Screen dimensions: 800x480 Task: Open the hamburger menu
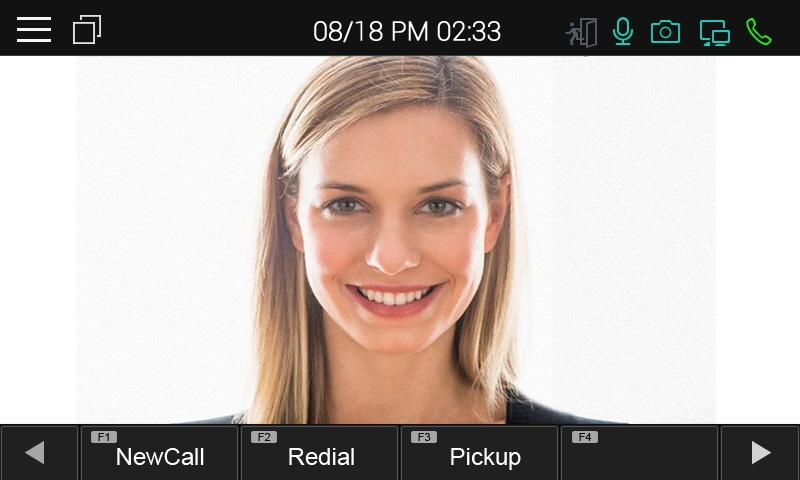point(34,30)
